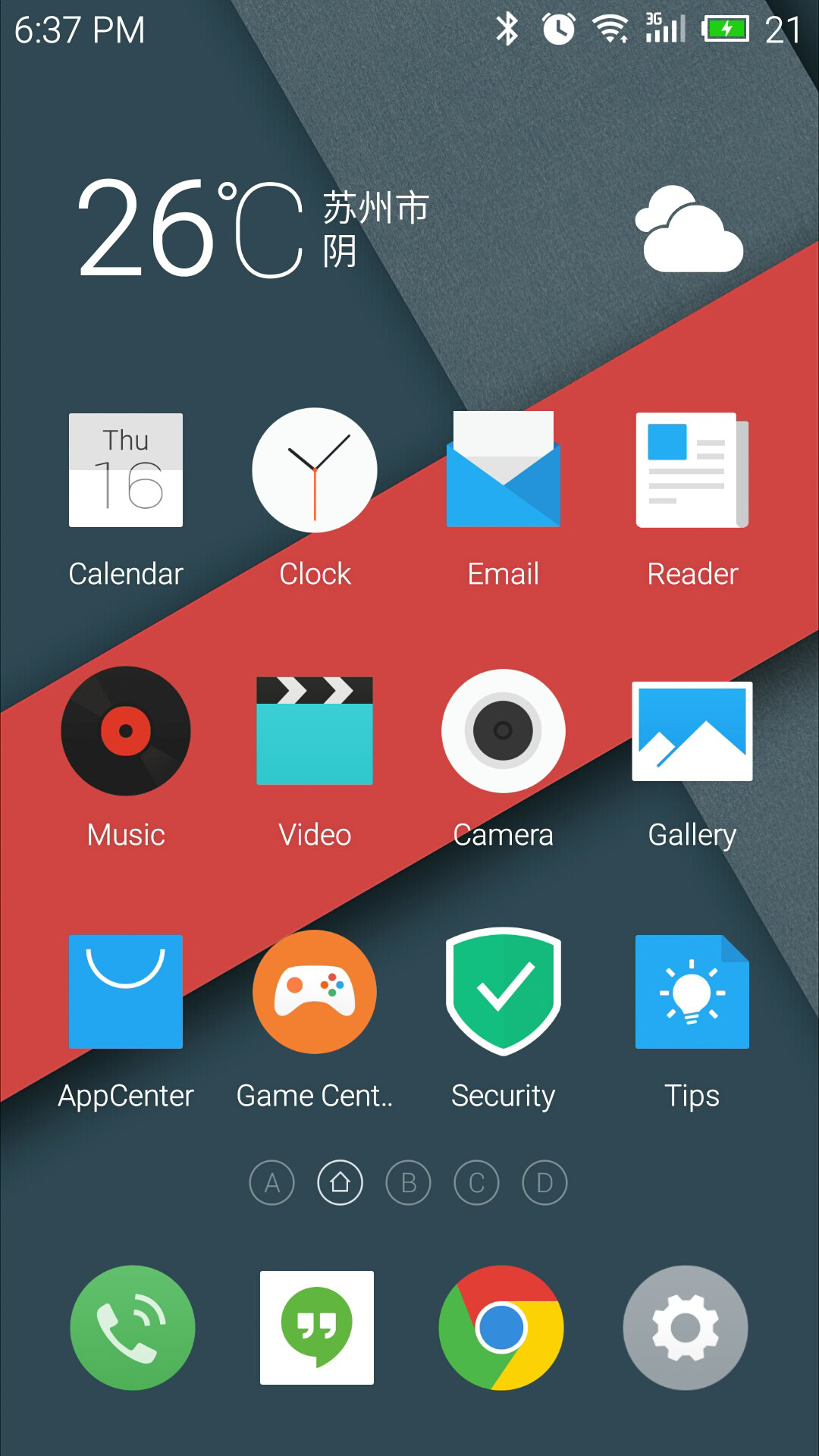The height and width of the screenshot is (1456, 819).
Task: Open the Phone dialer in dock
Action: click(x=133, y=1328)
